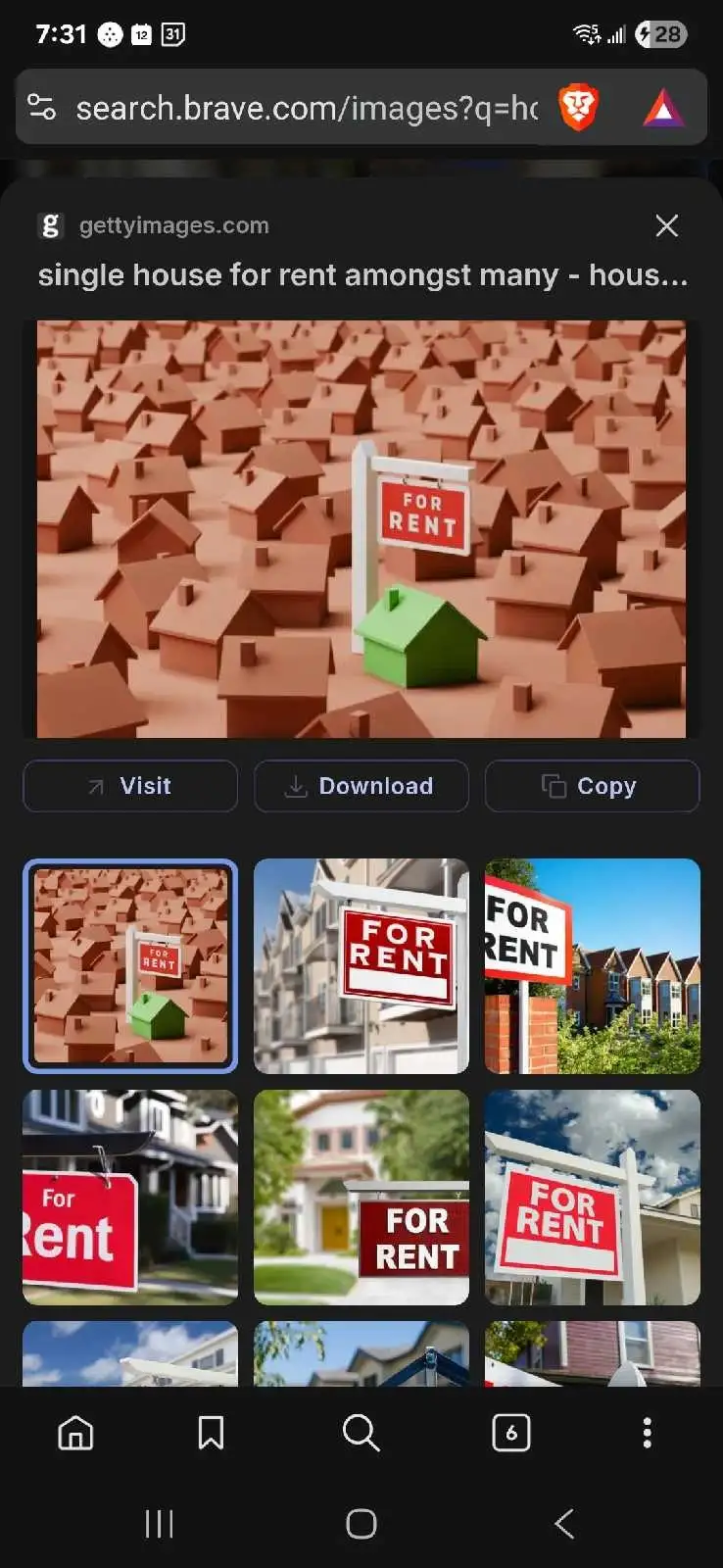
Task: Go to the browser home page
Action: point(75,1433)
